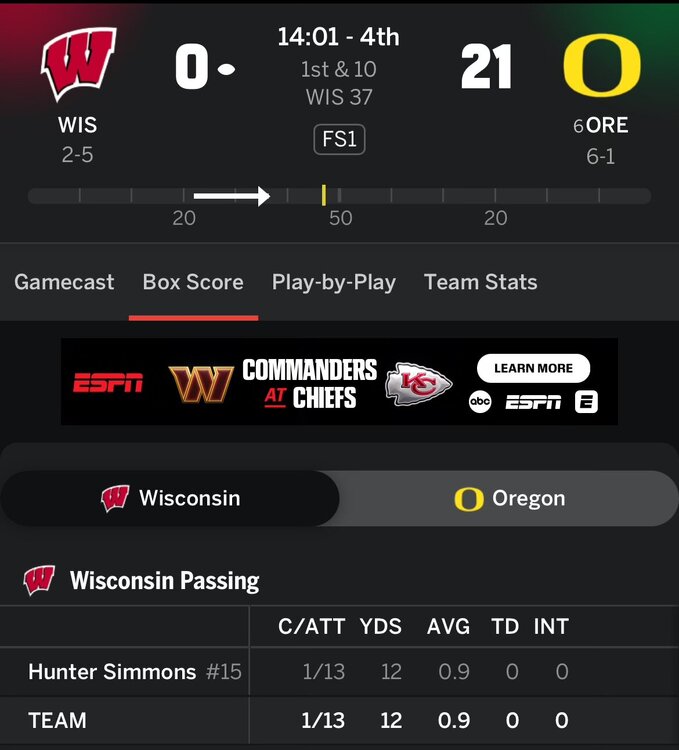Show Oregon box score stats
Viewport: 679px width, 750px height.
click(509, 498)
